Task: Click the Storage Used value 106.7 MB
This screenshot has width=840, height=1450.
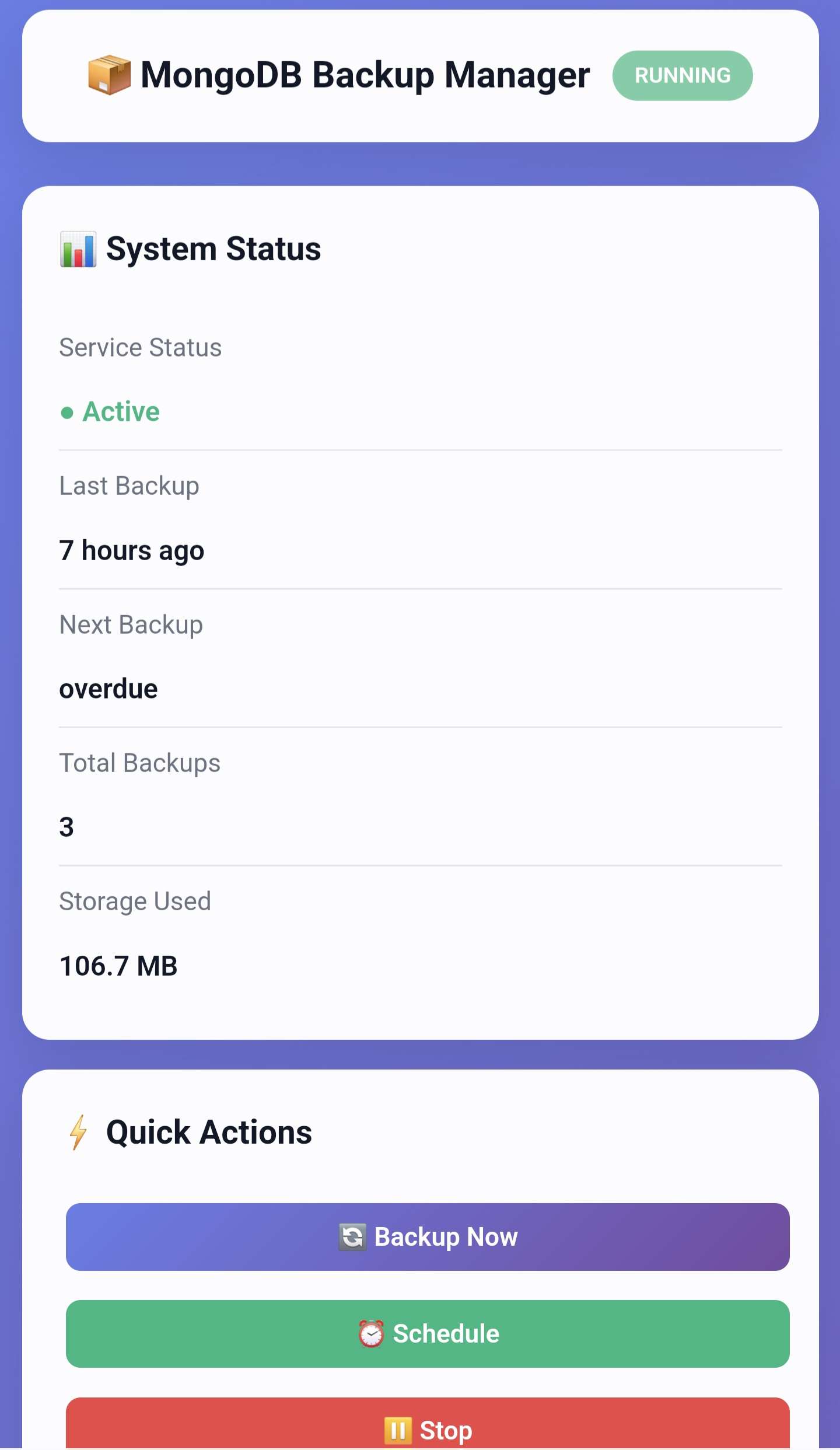Action: (118, 966)
